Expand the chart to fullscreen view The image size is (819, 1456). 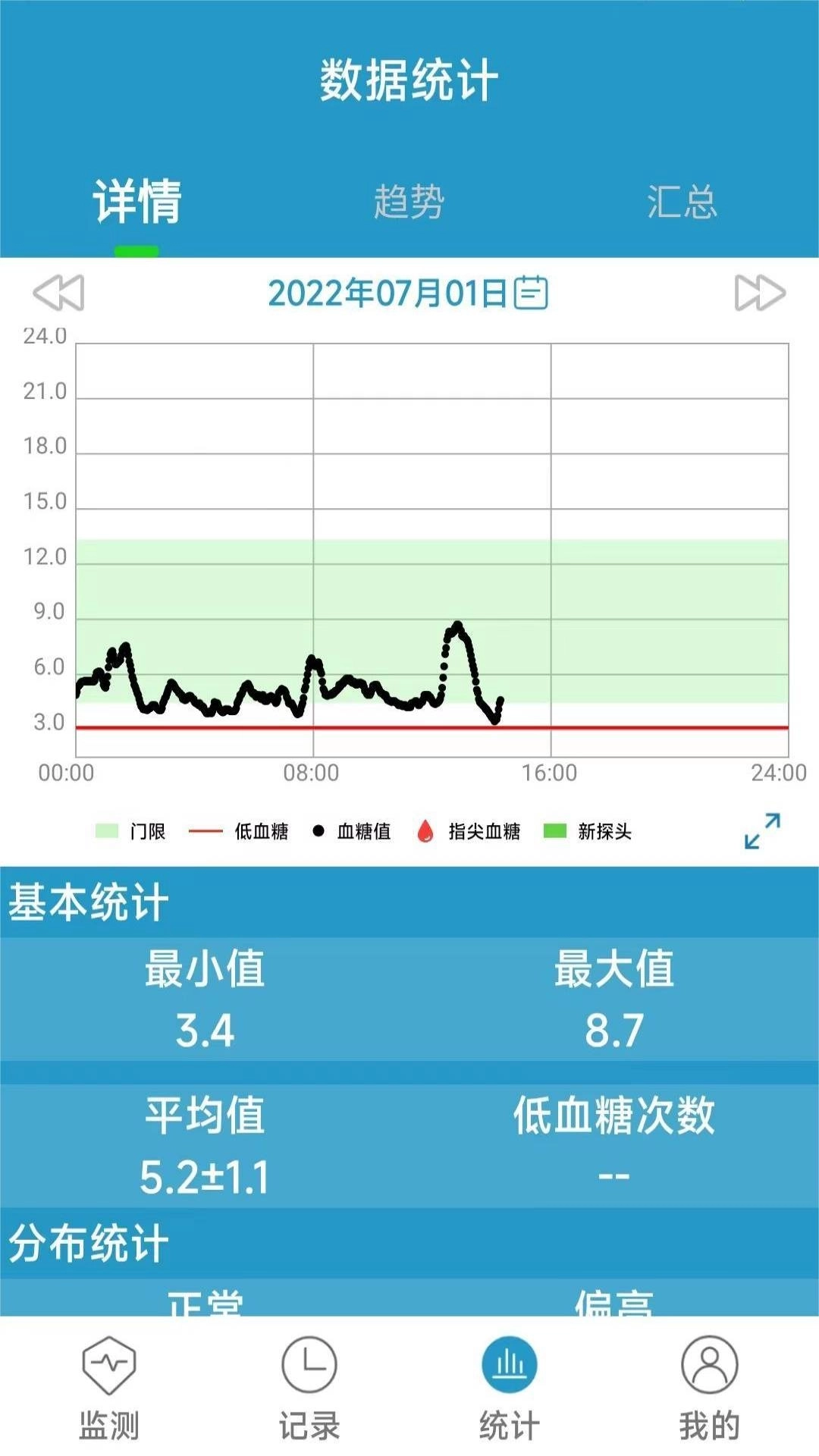(x=762, y=831)
